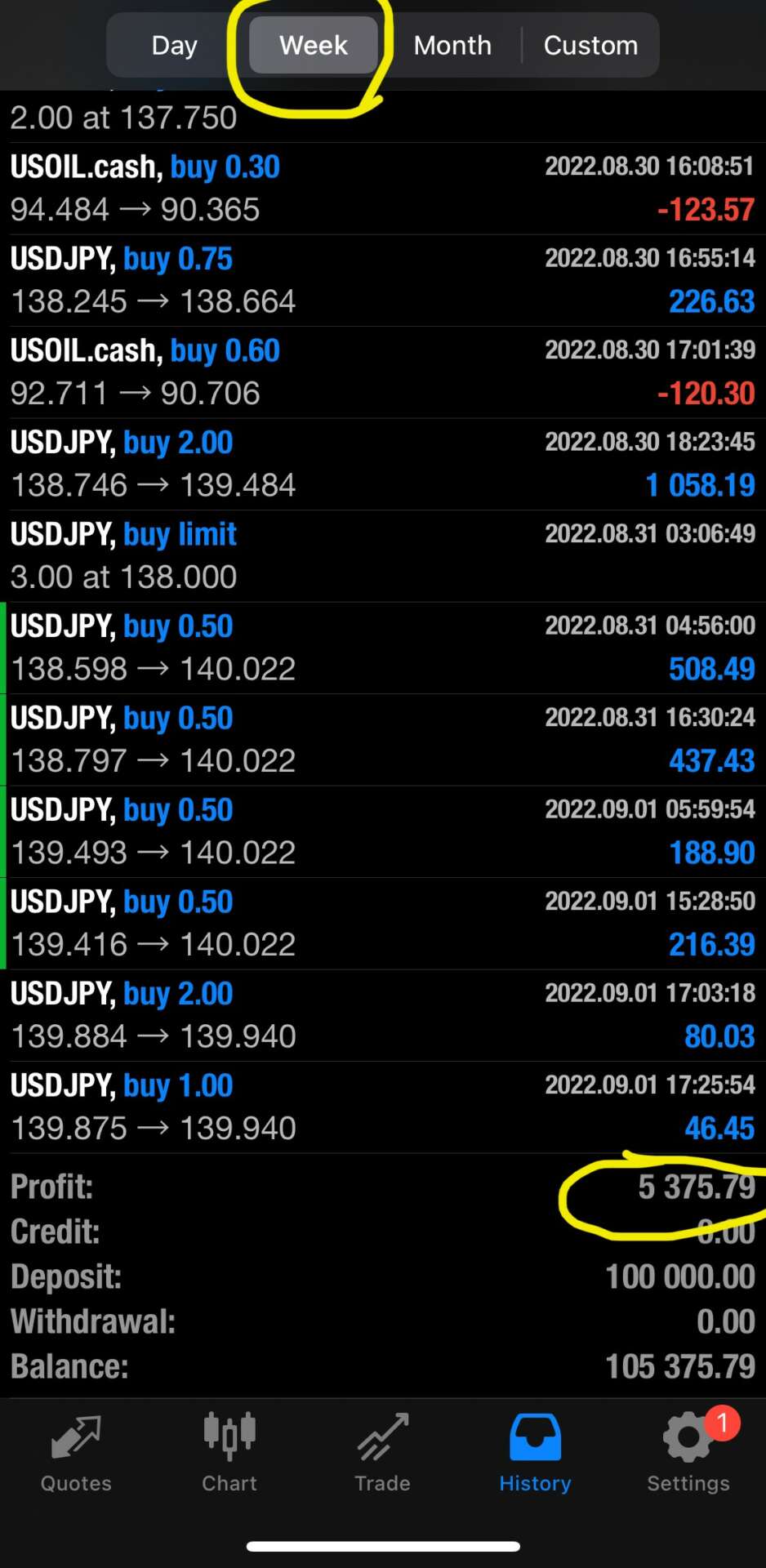The height and width of the screenshot is (1568, 766).
Task: Open the Settings tab
Action: coord(688,1454)
